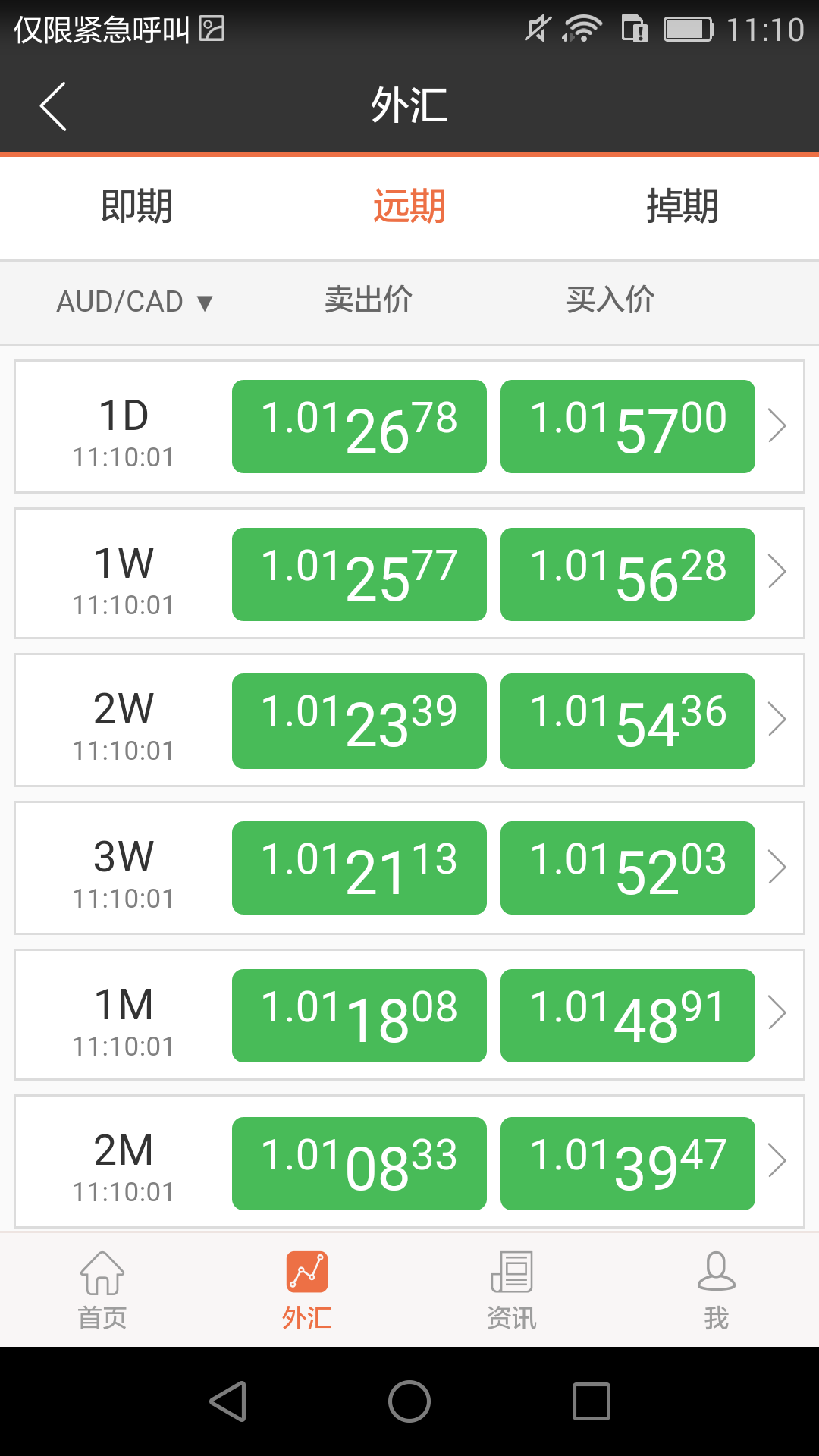
Task: Select the 2W buy price 1.015436
Action: point(627,720)
